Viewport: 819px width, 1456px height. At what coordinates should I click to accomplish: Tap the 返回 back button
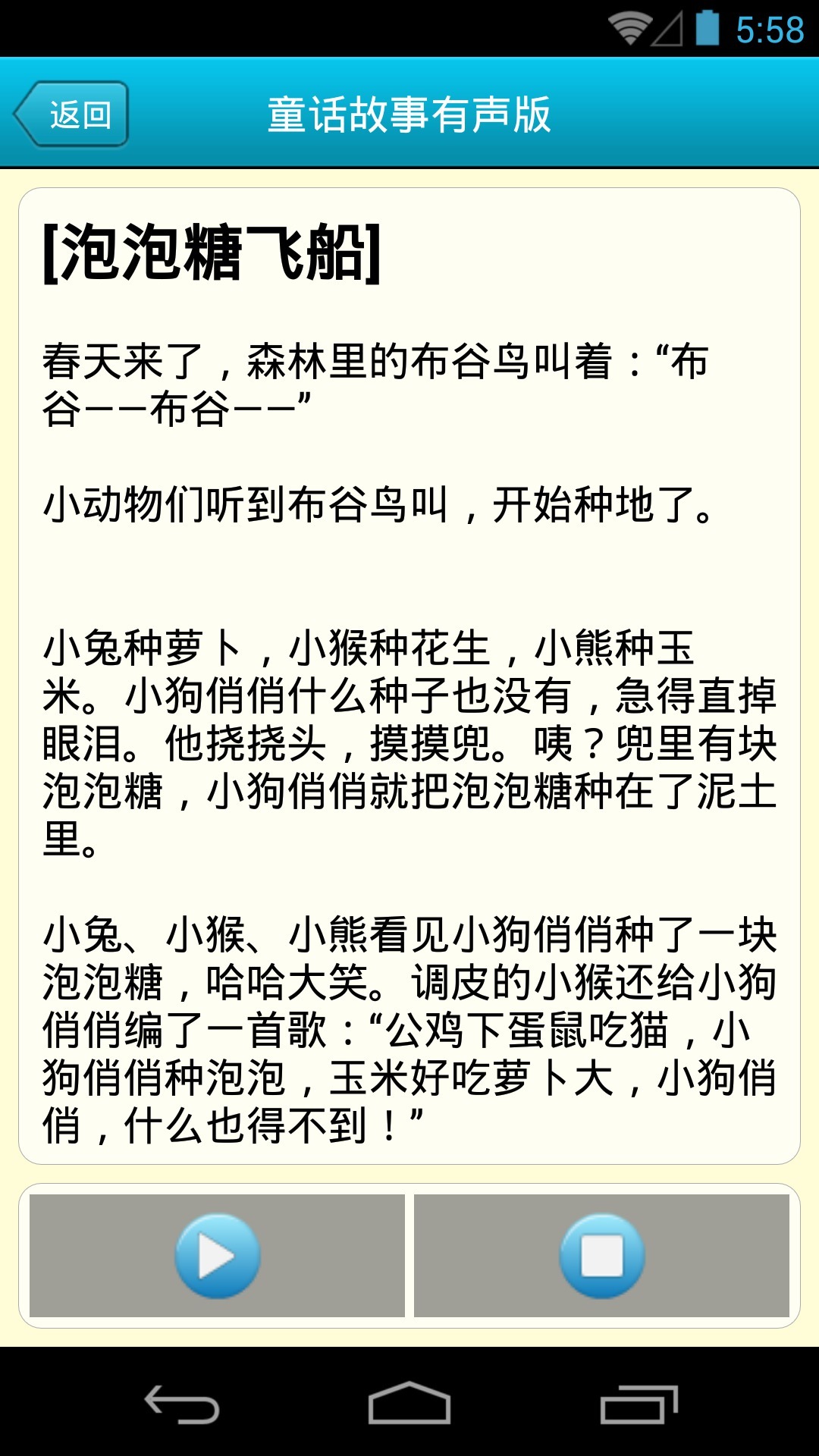72,115
